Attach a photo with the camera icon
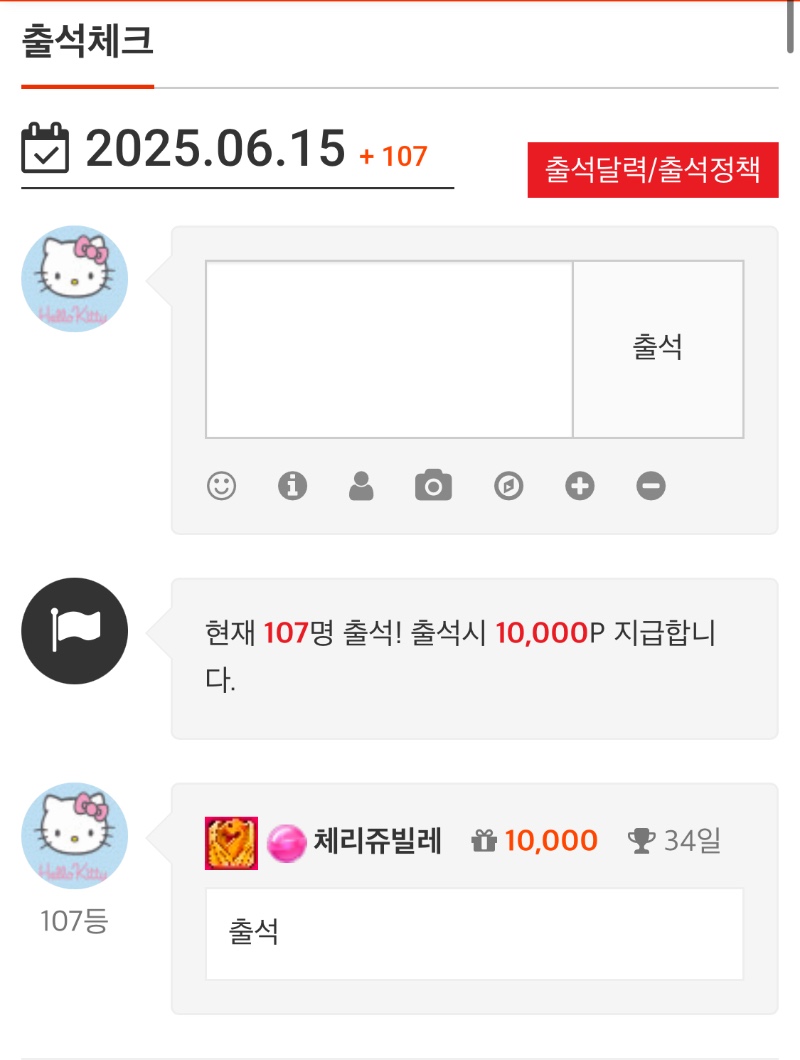This screenshot has height=1060, width=800. pos(433,487)
